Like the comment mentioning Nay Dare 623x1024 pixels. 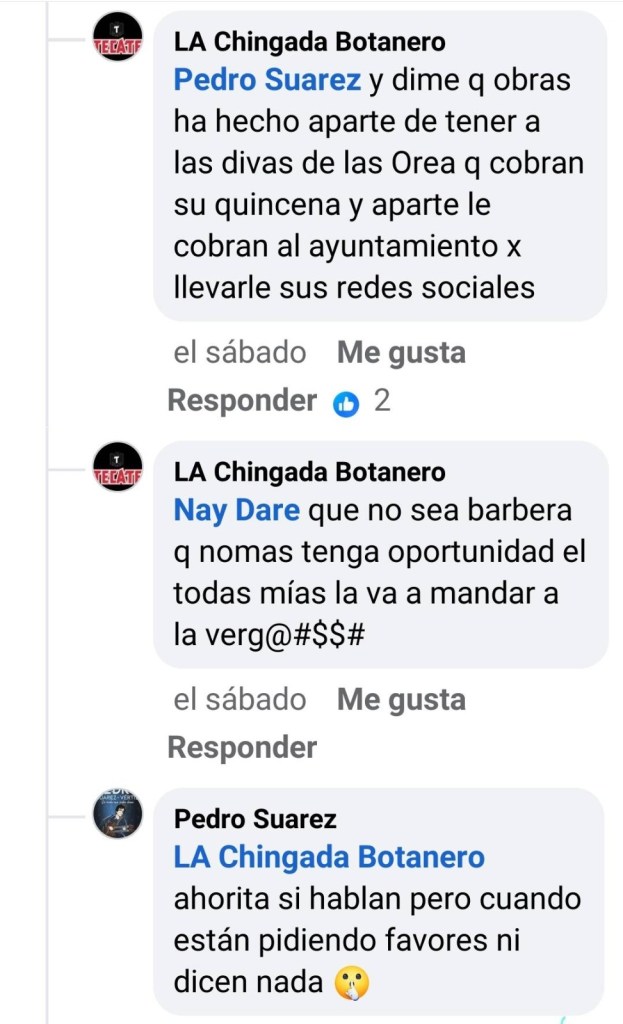[401, 699]
